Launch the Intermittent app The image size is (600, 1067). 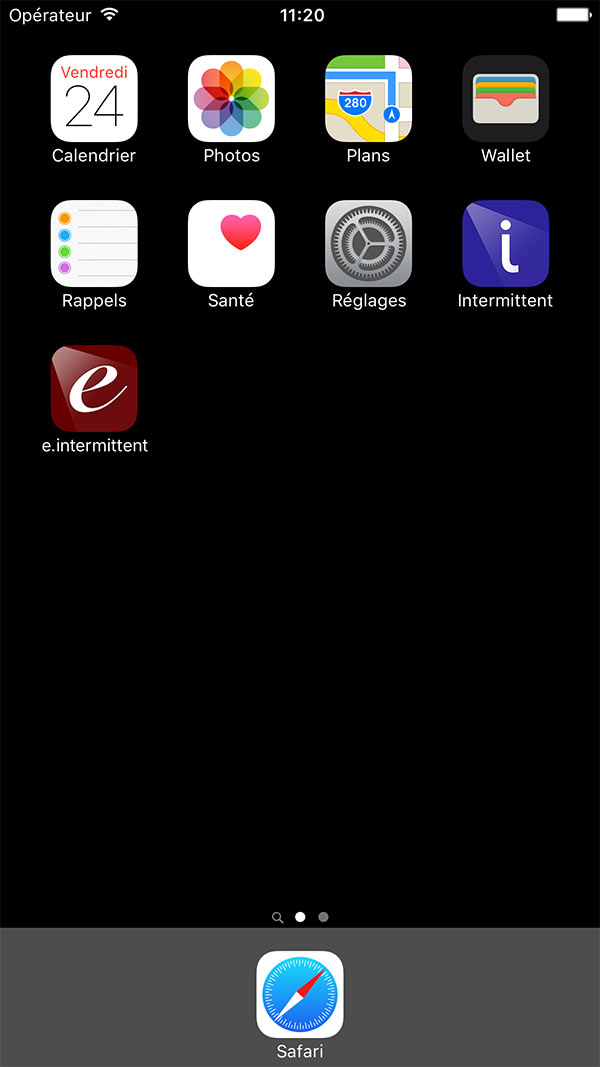505,244
